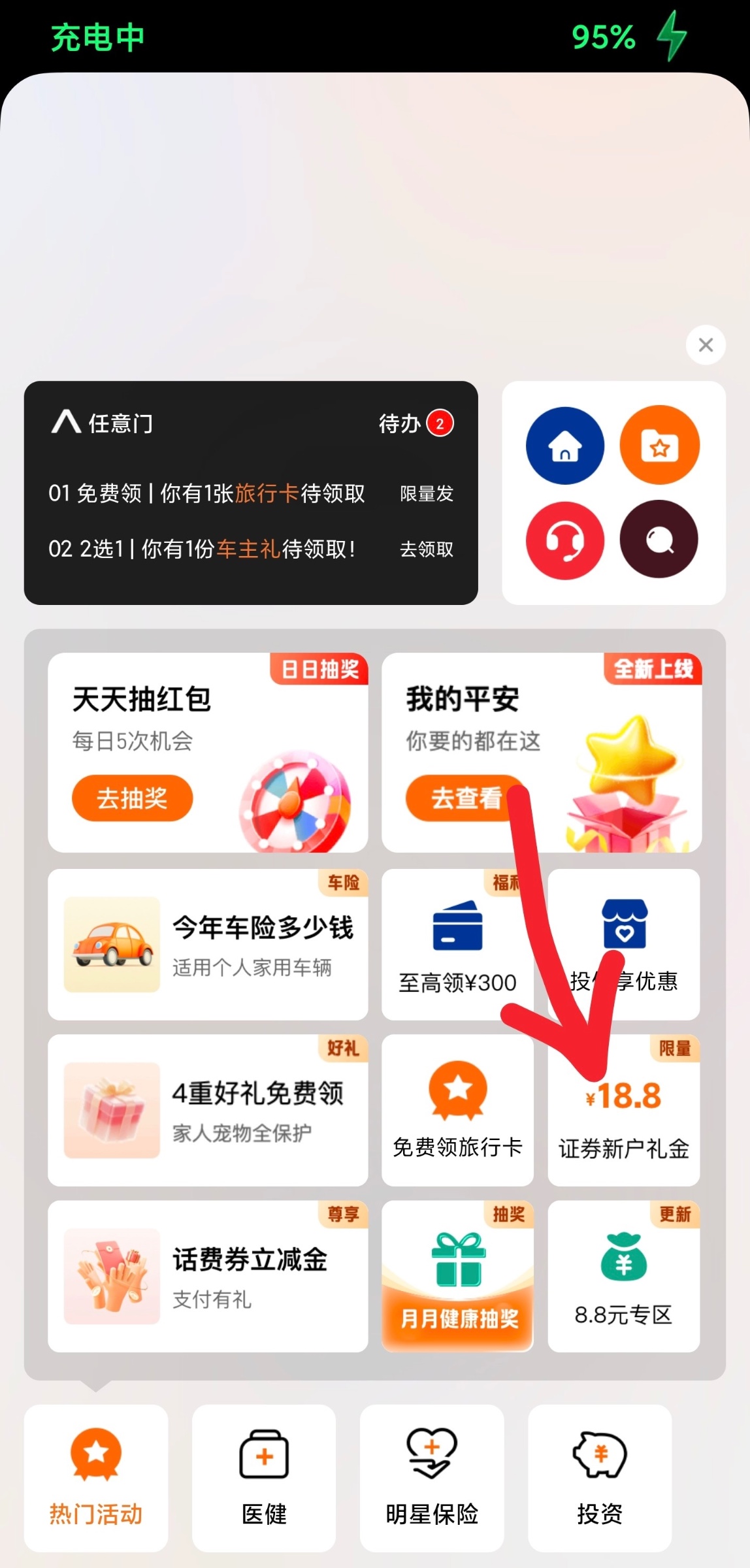
Task: Select the 免费领旅行卡 tile
Action: pyautogui.click(x=457, y=1111)
